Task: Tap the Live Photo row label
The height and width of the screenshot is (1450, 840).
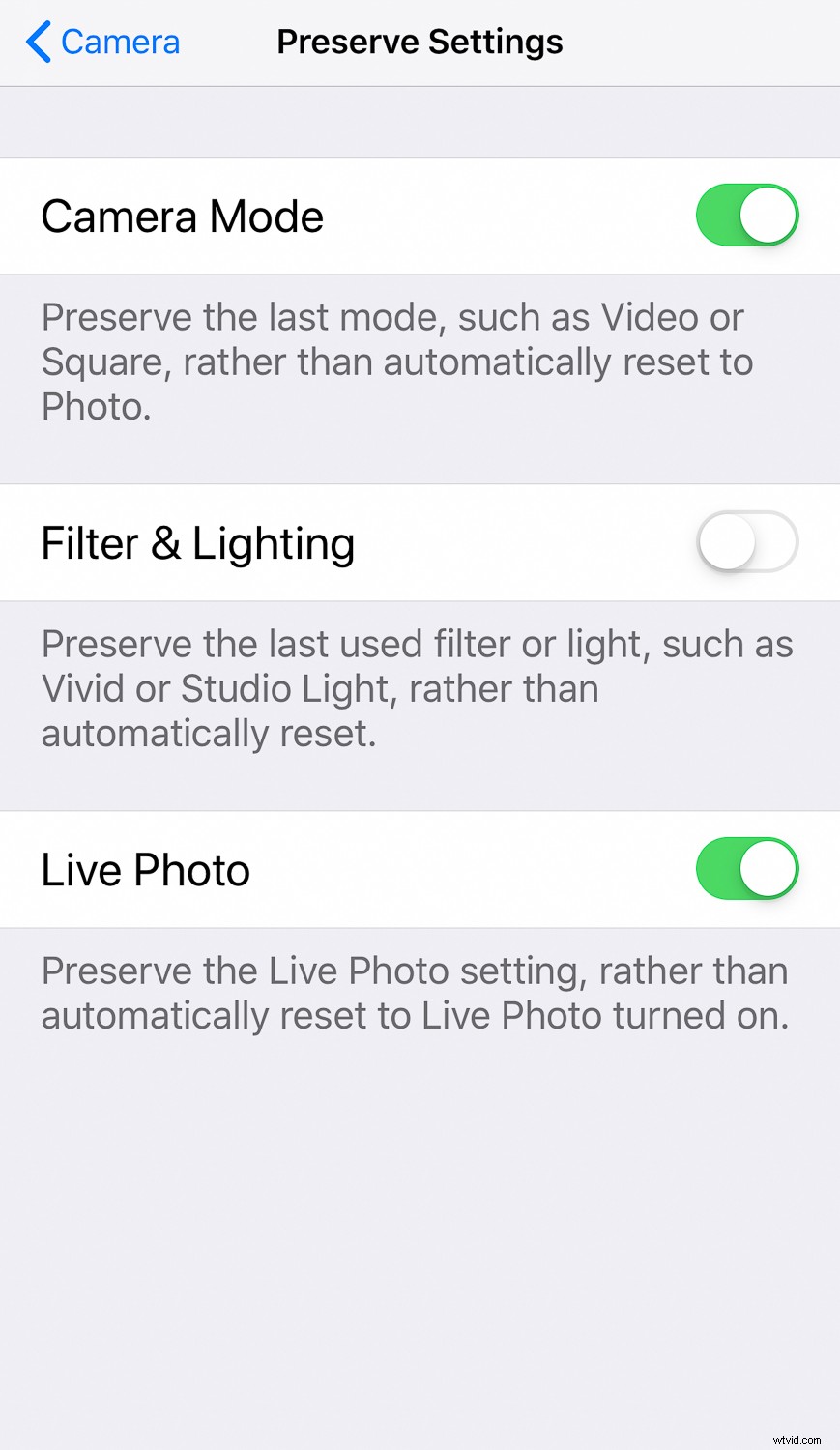Action: (145, 869)
